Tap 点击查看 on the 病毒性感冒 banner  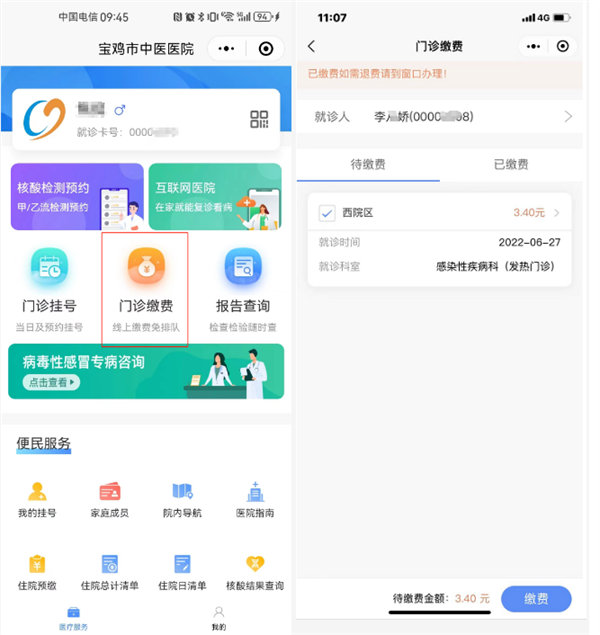(51, 383)
